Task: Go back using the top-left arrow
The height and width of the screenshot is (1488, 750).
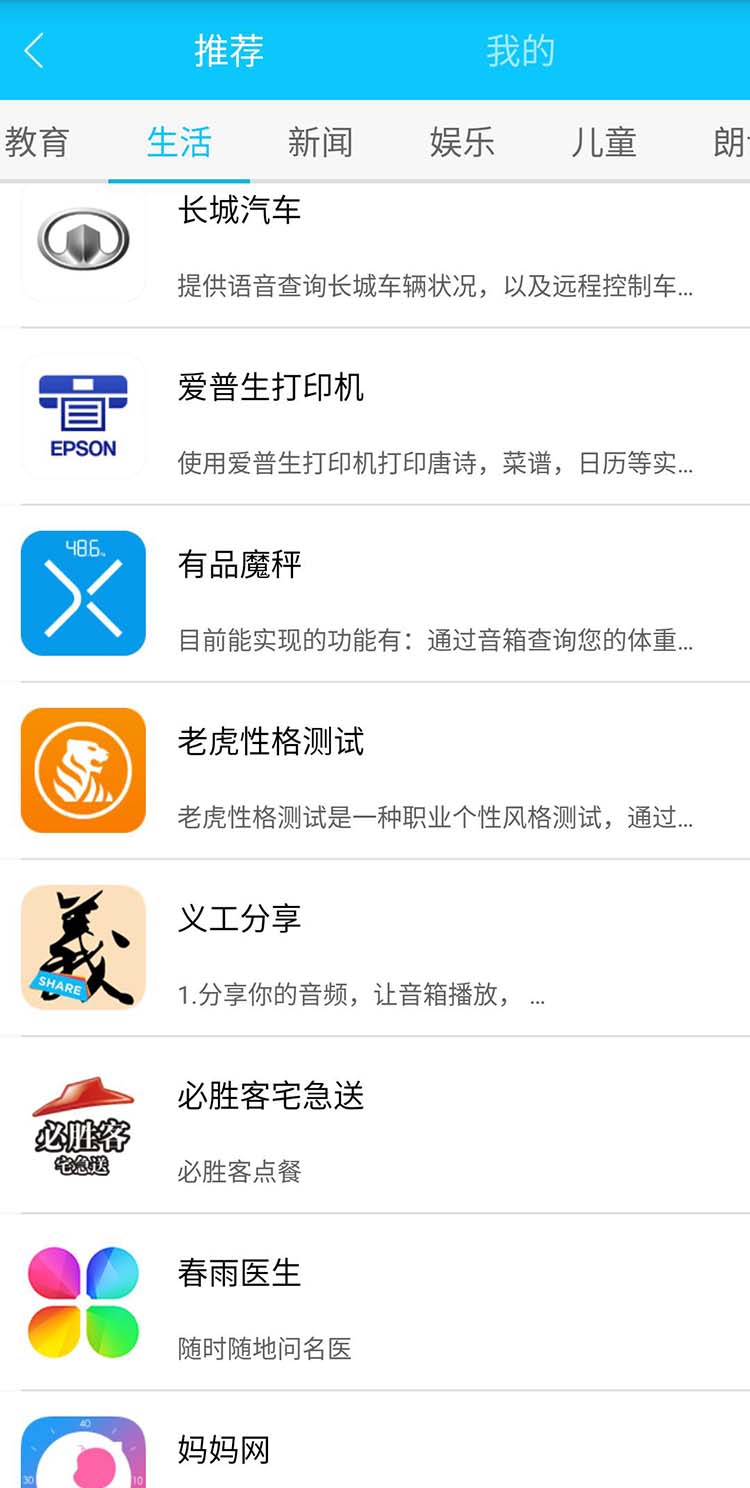Action: point(34,50)
